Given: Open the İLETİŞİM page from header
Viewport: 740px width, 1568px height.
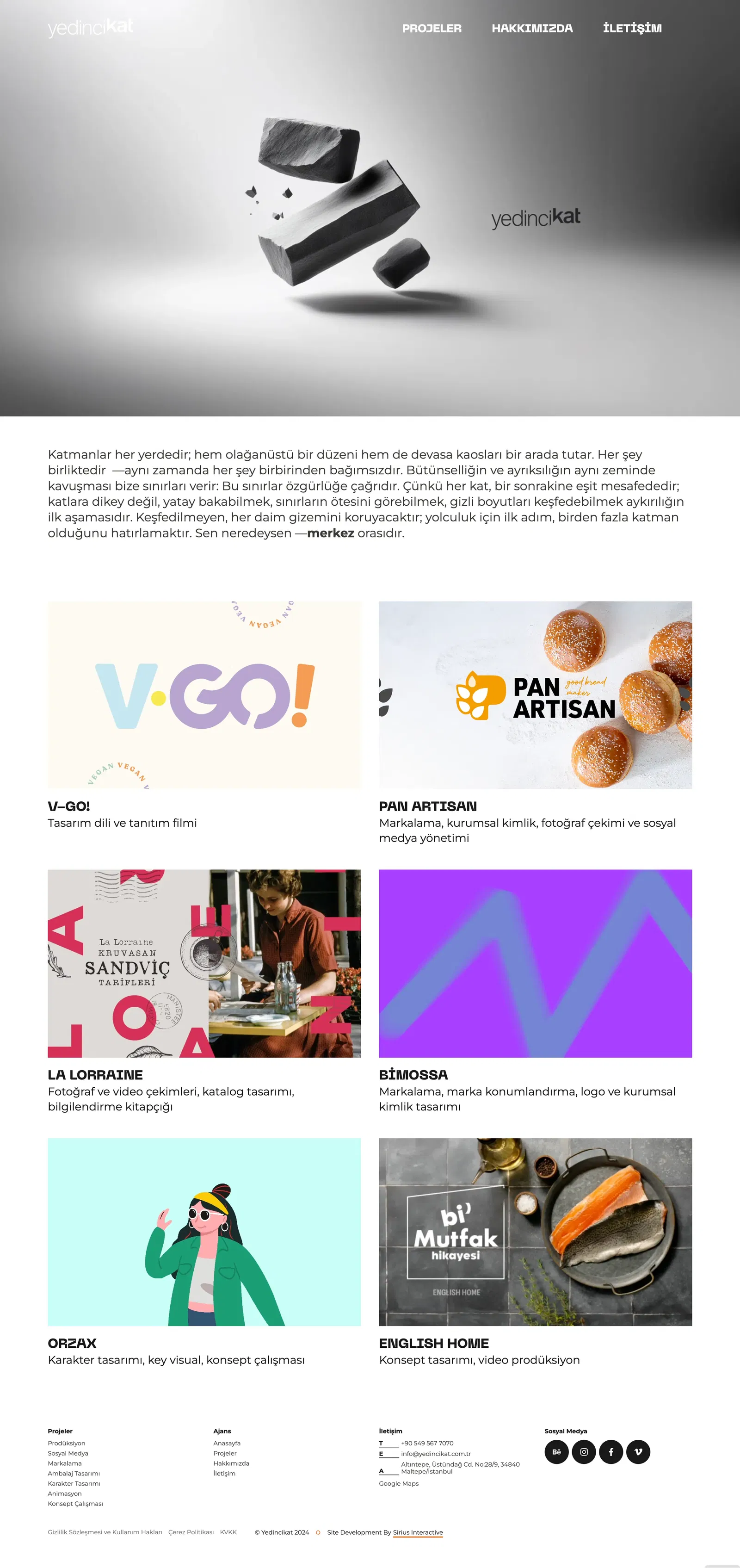Looking at the screenshot, I should click(632, 28).
